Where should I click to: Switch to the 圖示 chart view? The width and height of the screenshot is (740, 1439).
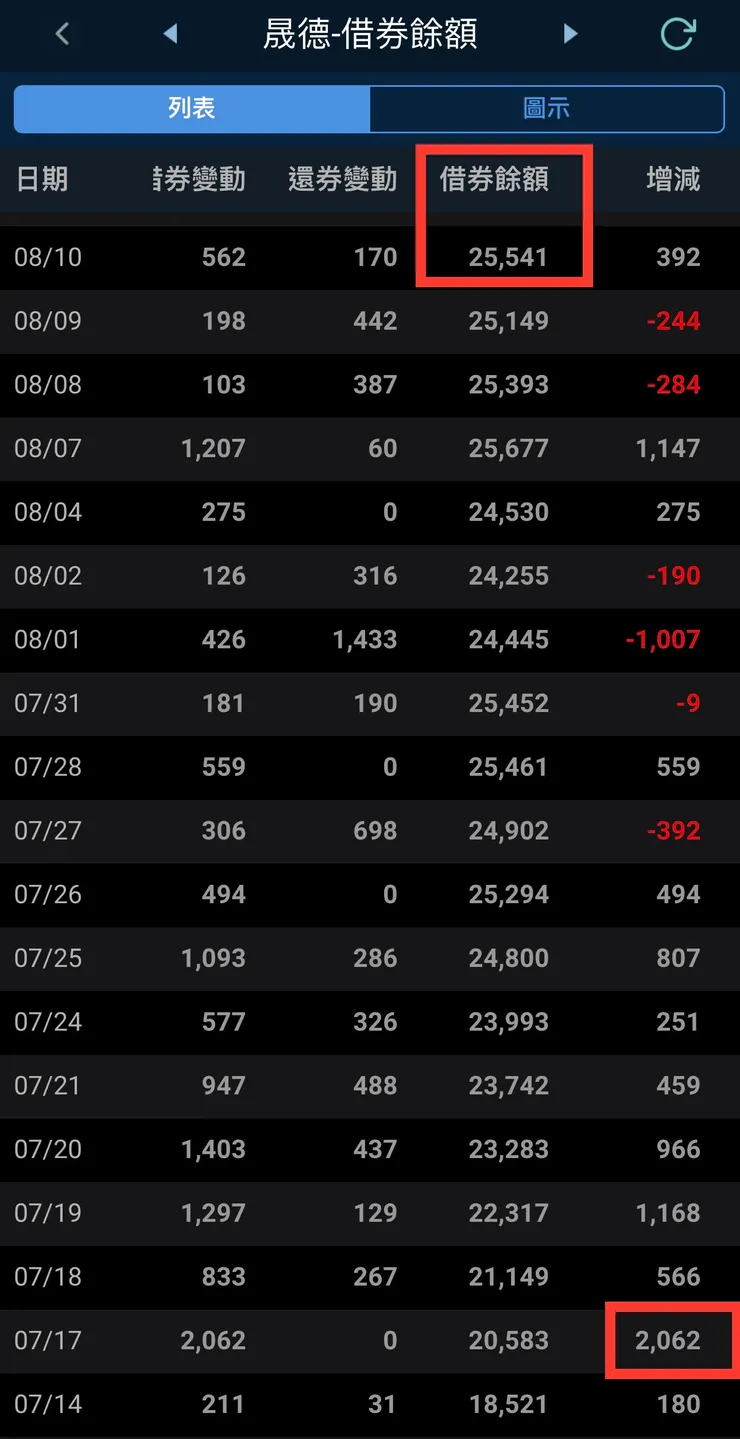click(546, 109)
